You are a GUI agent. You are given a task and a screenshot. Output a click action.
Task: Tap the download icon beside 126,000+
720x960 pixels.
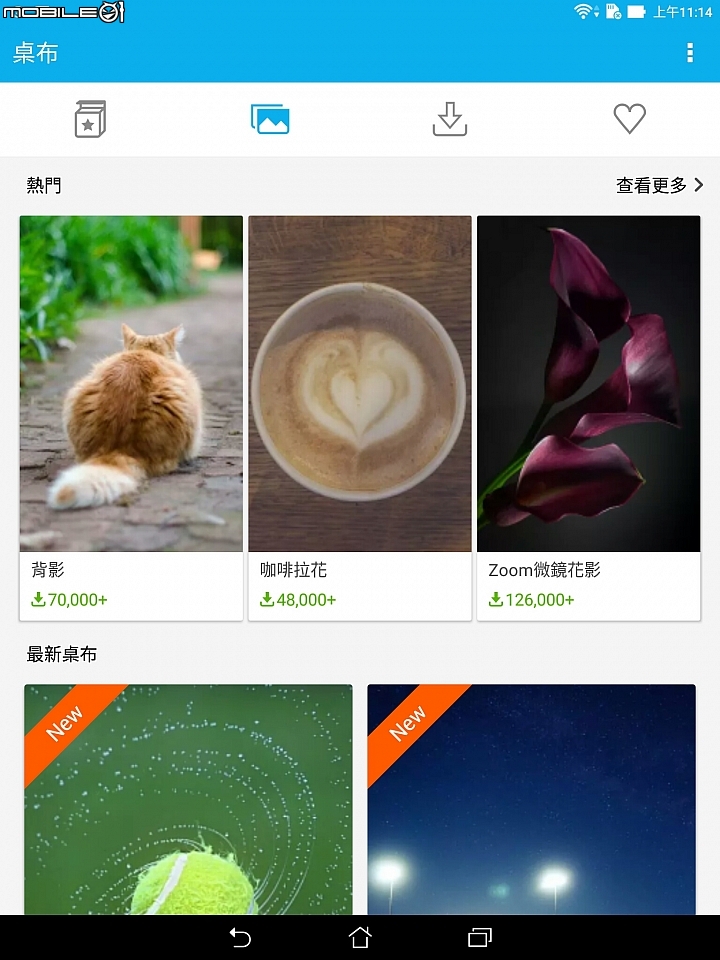pos(495,599)
